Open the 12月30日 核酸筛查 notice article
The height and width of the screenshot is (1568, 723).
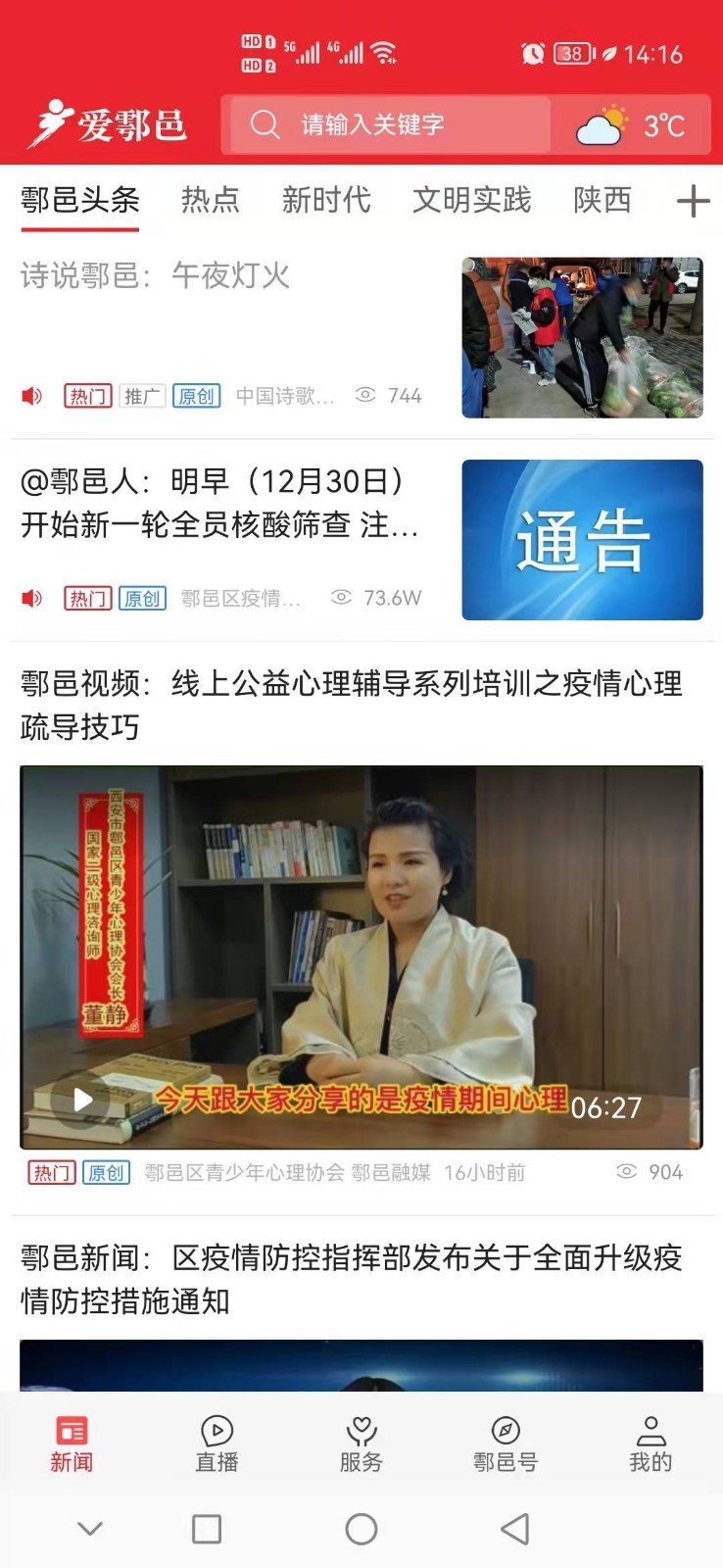coord(220,503)
